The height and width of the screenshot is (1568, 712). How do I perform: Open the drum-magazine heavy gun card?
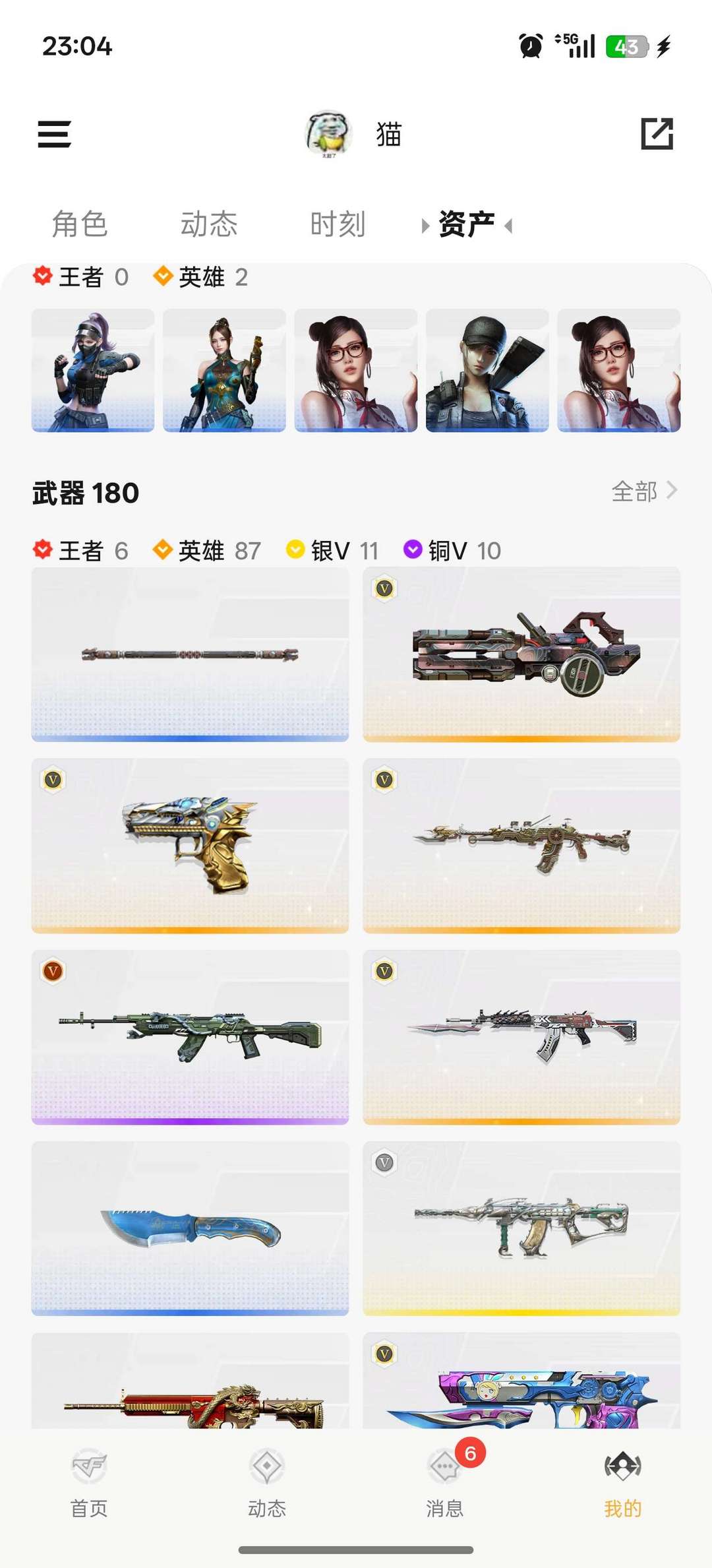(521, 654)
